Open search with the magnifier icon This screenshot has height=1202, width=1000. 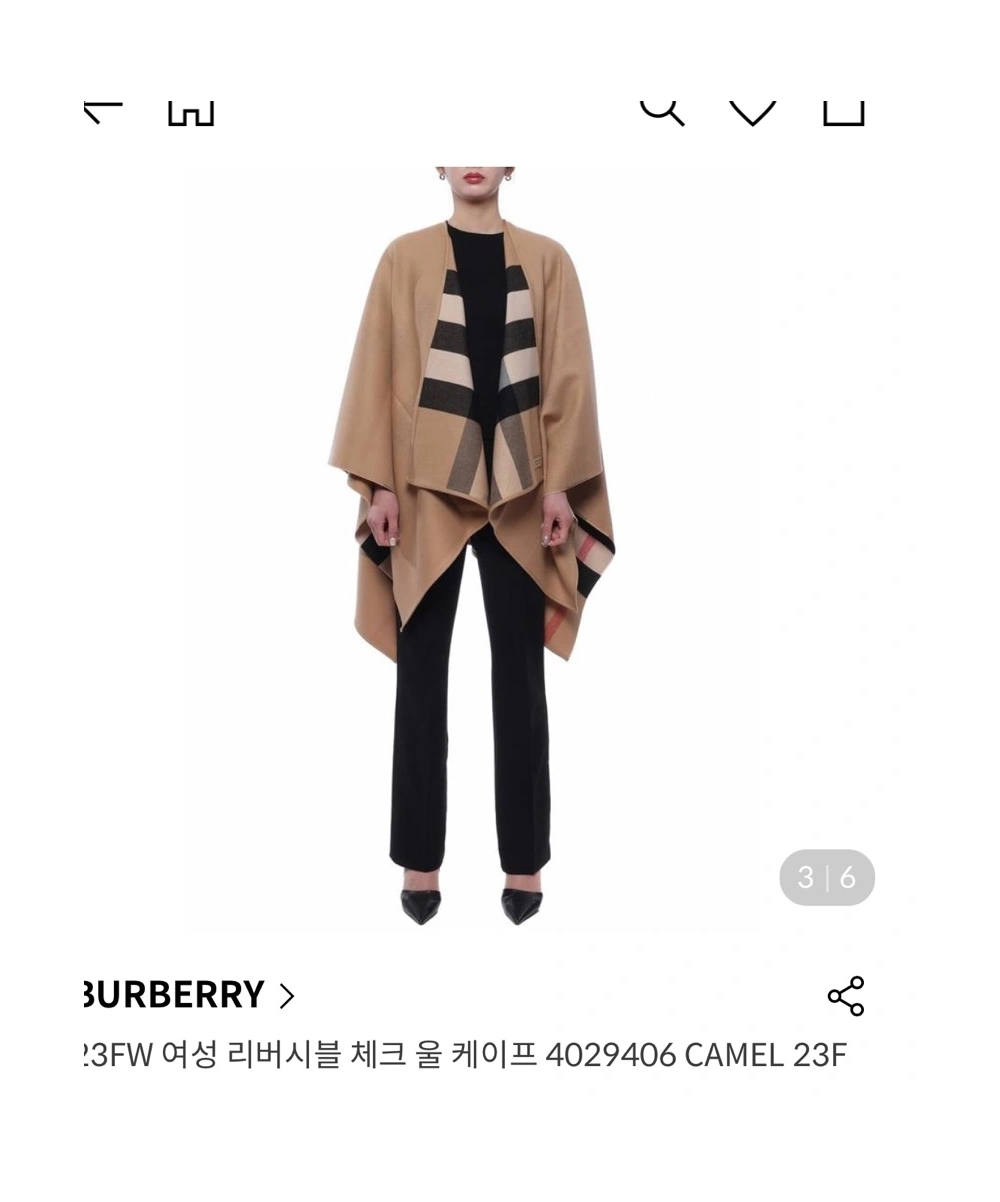pos(661,112)
